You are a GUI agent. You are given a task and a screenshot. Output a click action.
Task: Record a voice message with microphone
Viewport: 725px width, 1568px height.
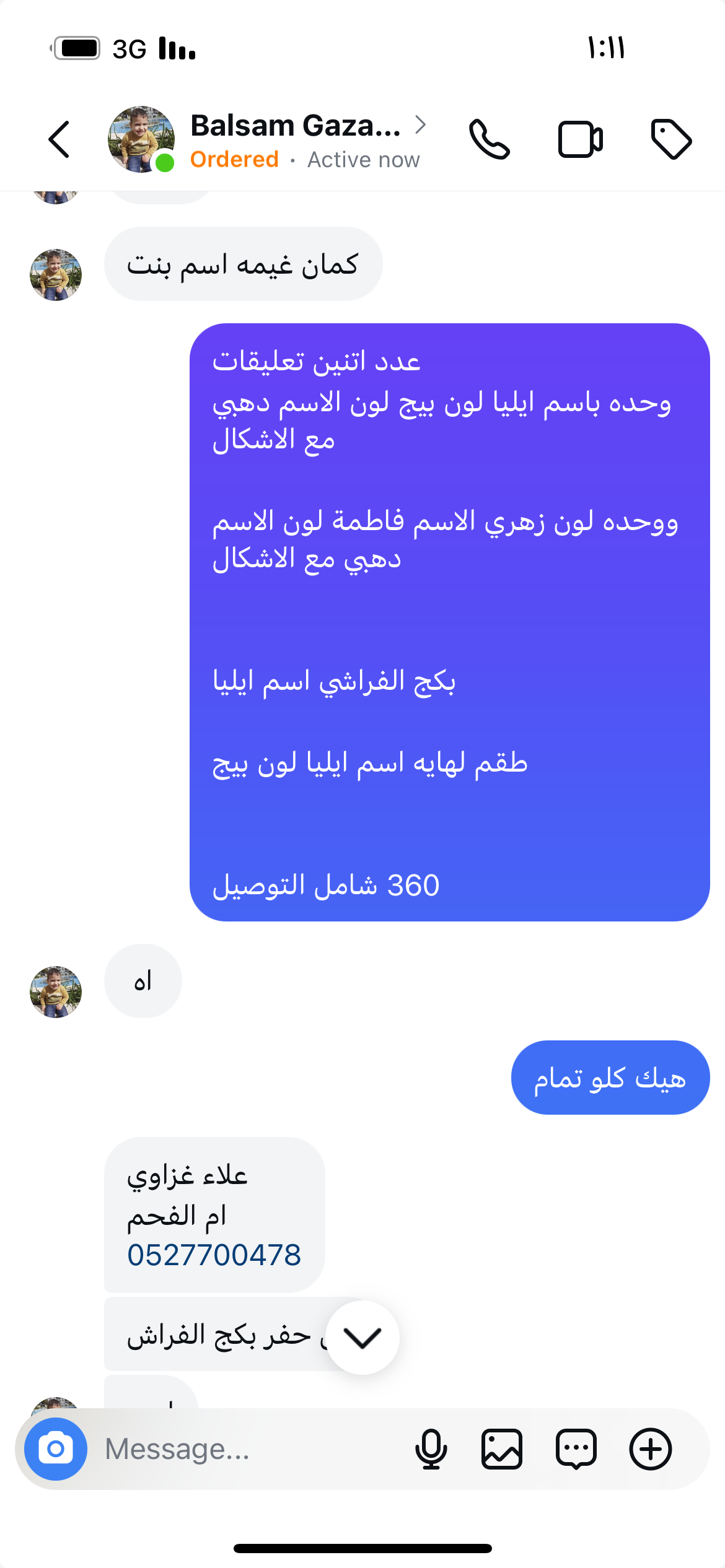click(431, 1449)
